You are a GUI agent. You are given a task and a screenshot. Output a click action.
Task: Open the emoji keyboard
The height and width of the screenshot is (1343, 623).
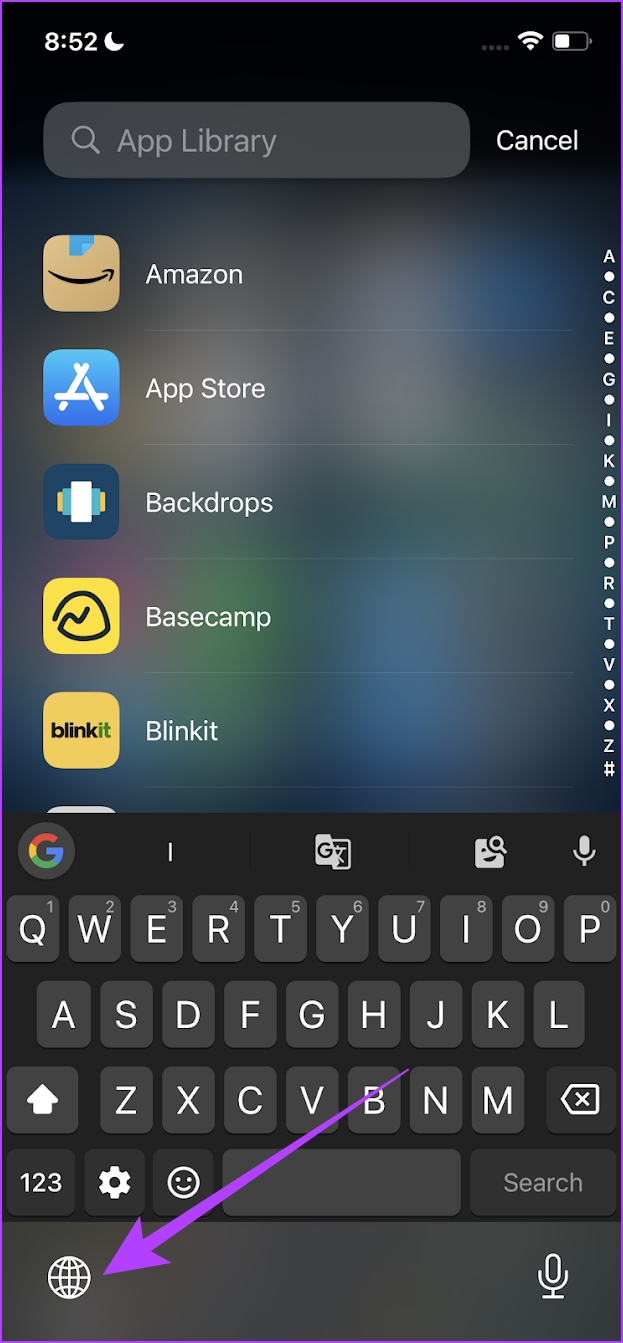tap(184, 1183)
